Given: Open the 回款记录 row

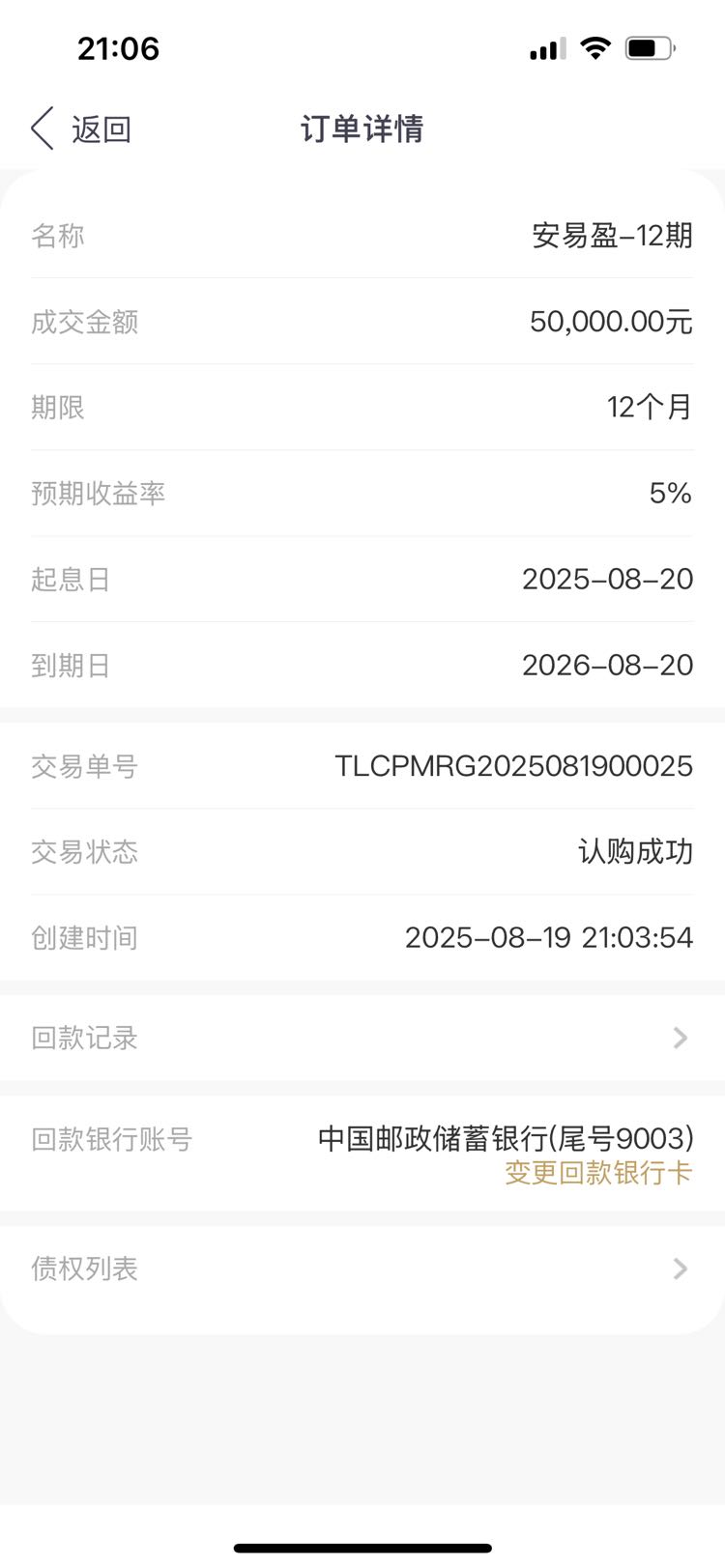Looking at the screenshot, I should coord(362,1038).
